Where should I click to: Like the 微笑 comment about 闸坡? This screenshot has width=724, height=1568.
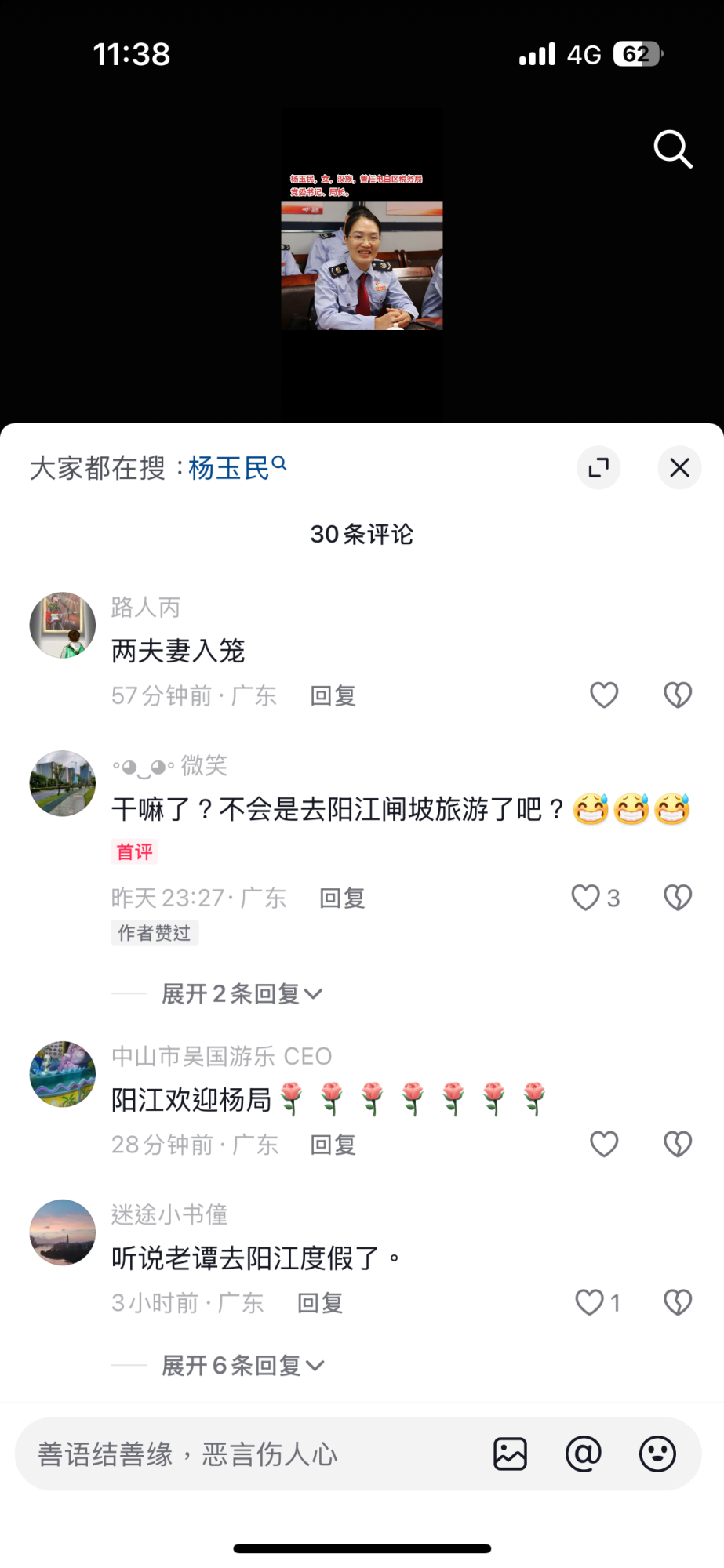[586, 898]
